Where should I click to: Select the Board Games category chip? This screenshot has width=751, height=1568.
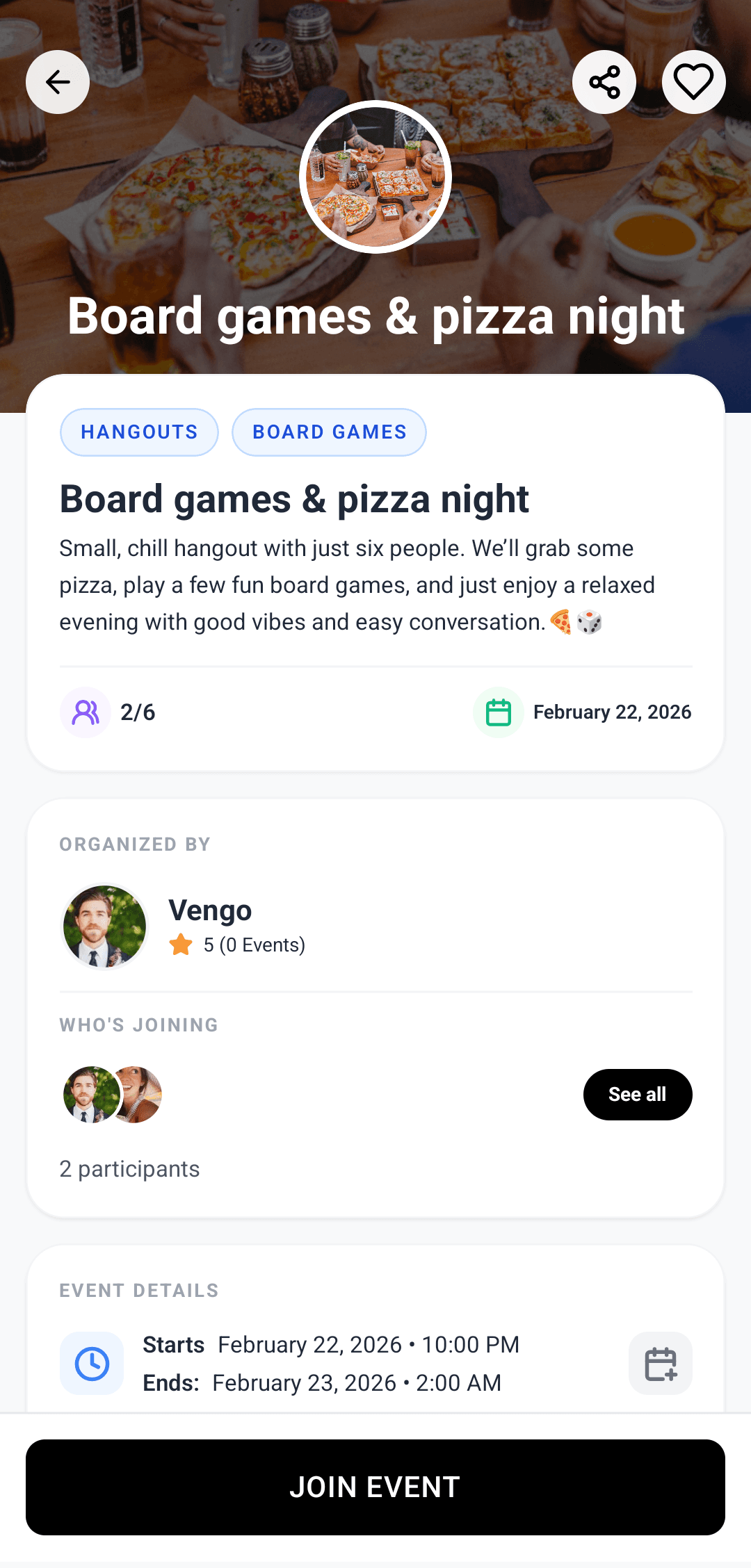(329, 432)
